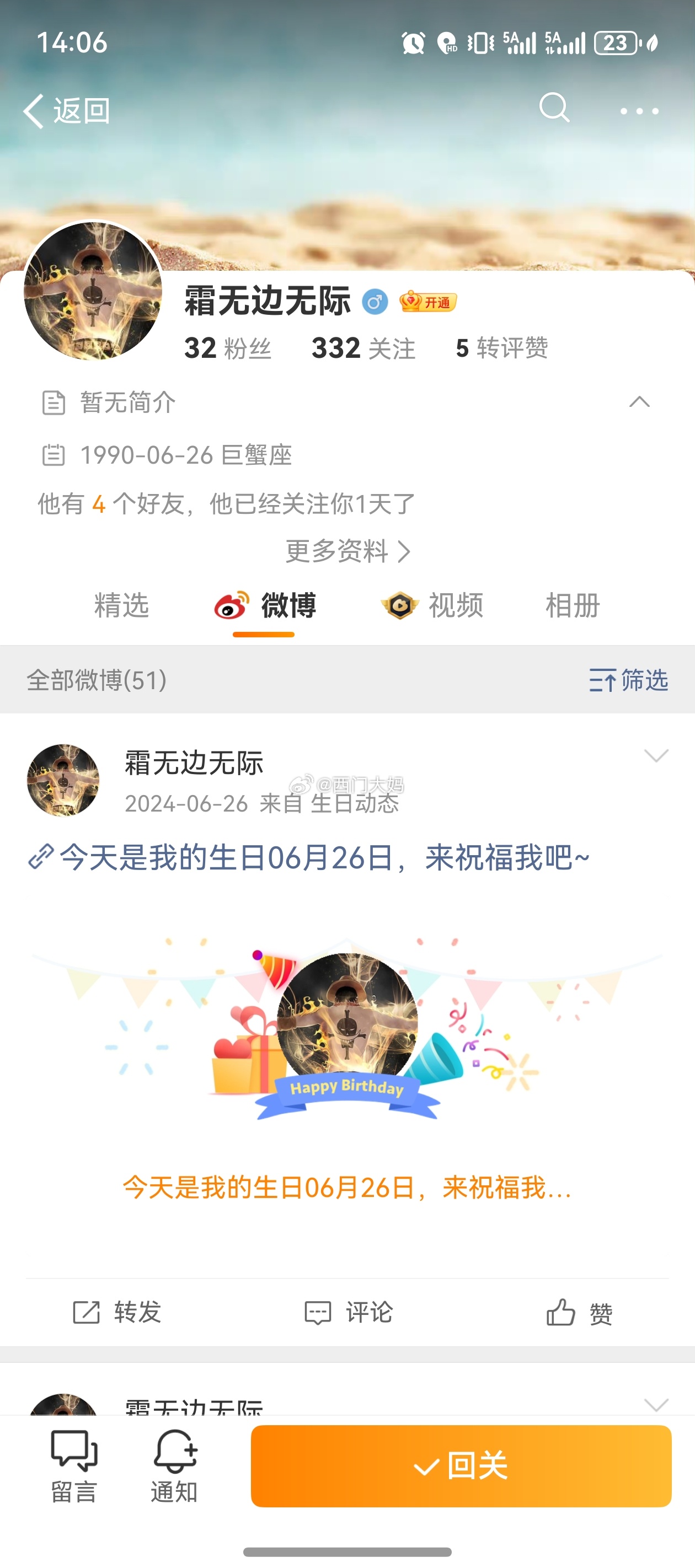The width and height of the screenshot is (695, 1568).
Task: Tap the 开通 VIP crown badge
Action: click(x=427, y=303)
